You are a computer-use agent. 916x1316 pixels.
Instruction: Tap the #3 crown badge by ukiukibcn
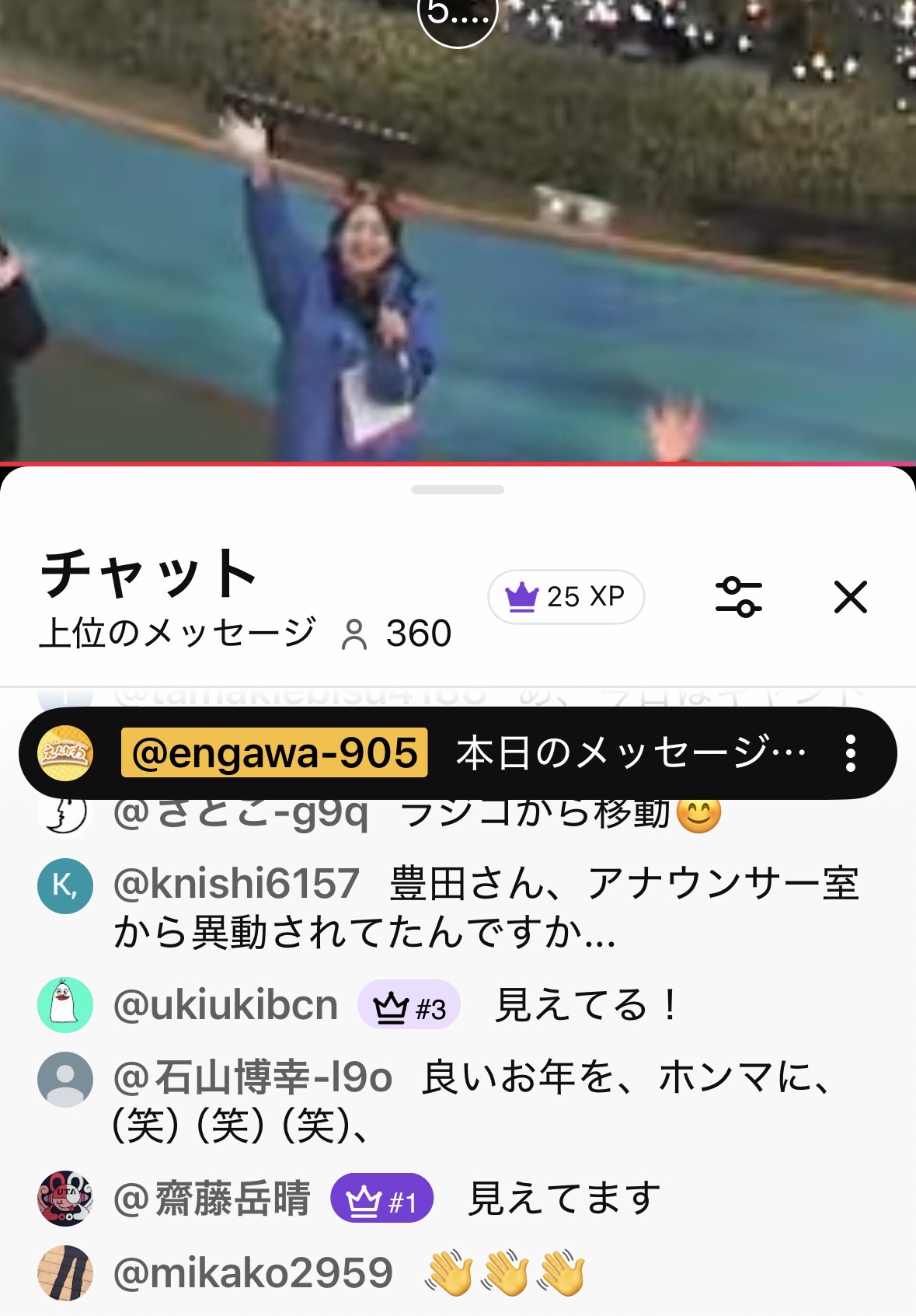[409, 1006]
